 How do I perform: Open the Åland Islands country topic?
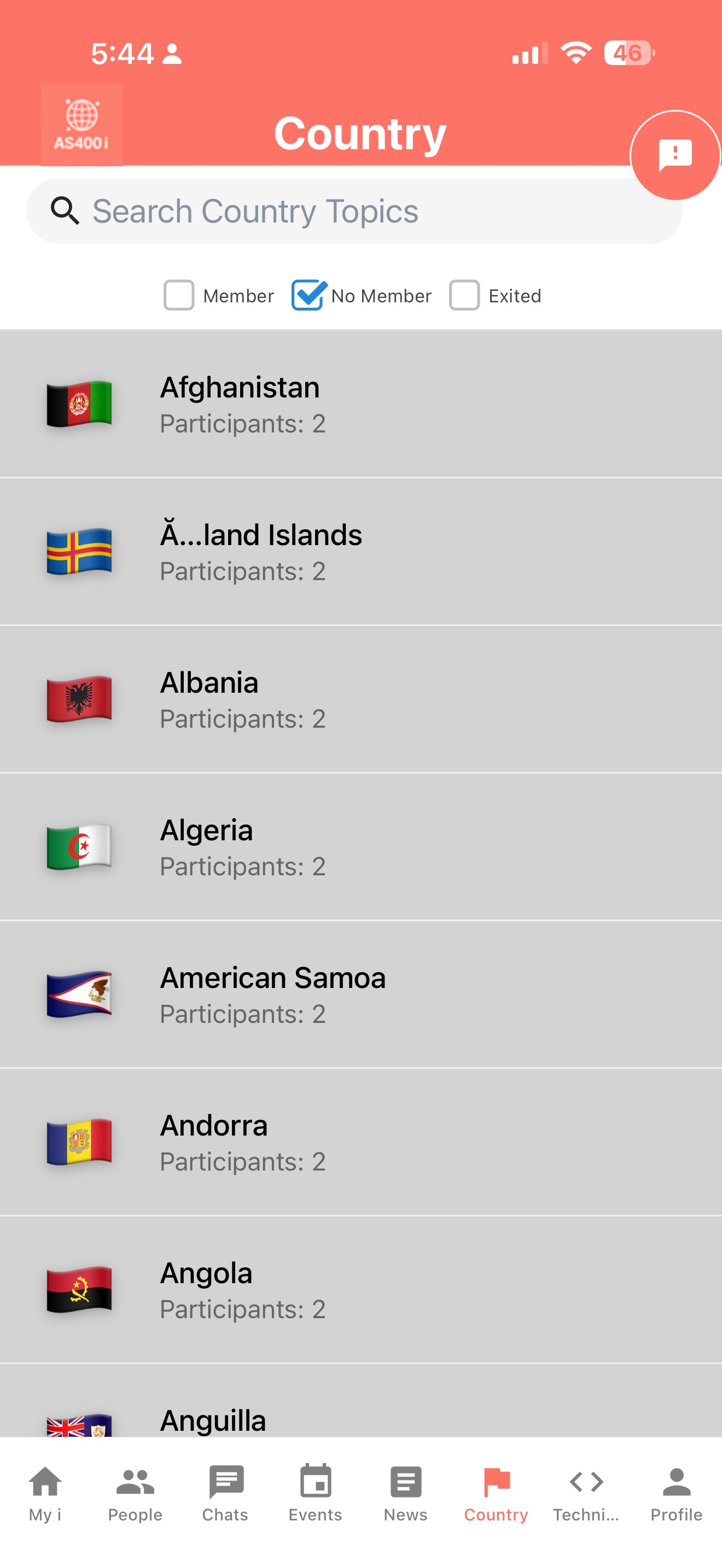[361, 552]
